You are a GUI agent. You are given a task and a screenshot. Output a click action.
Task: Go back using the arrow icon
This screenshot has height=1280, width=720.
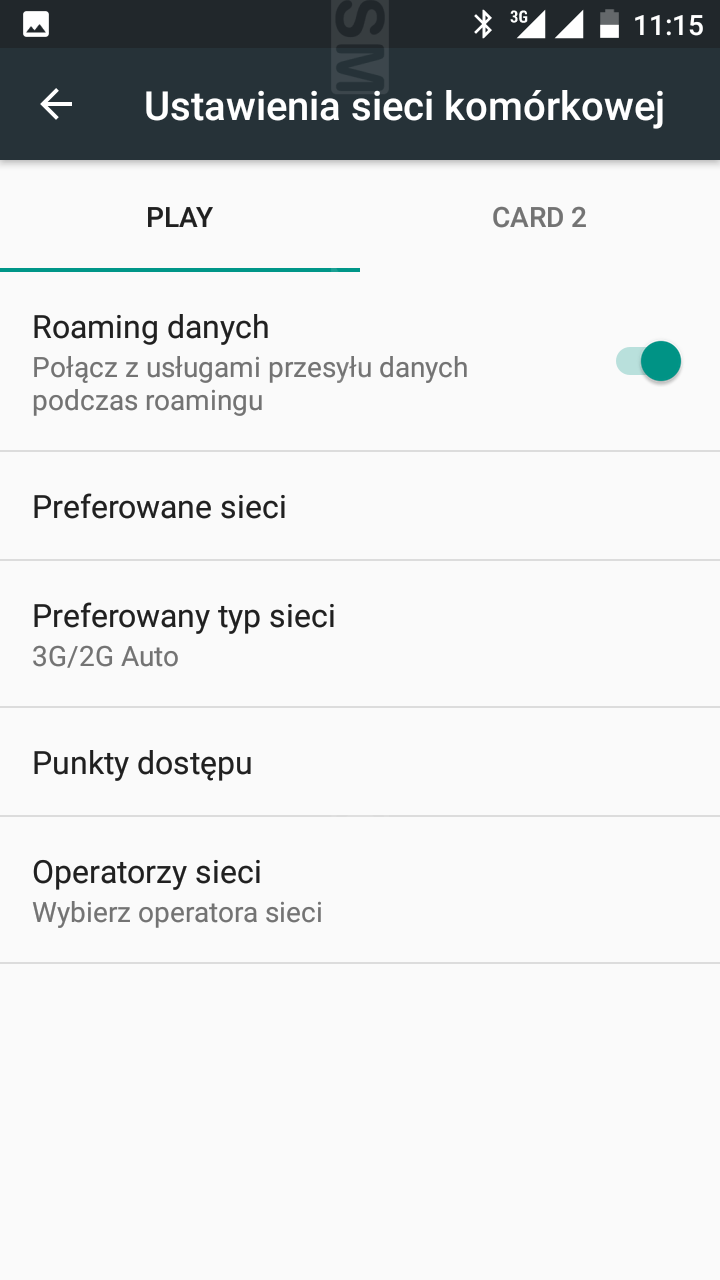[x=56, y=105]
